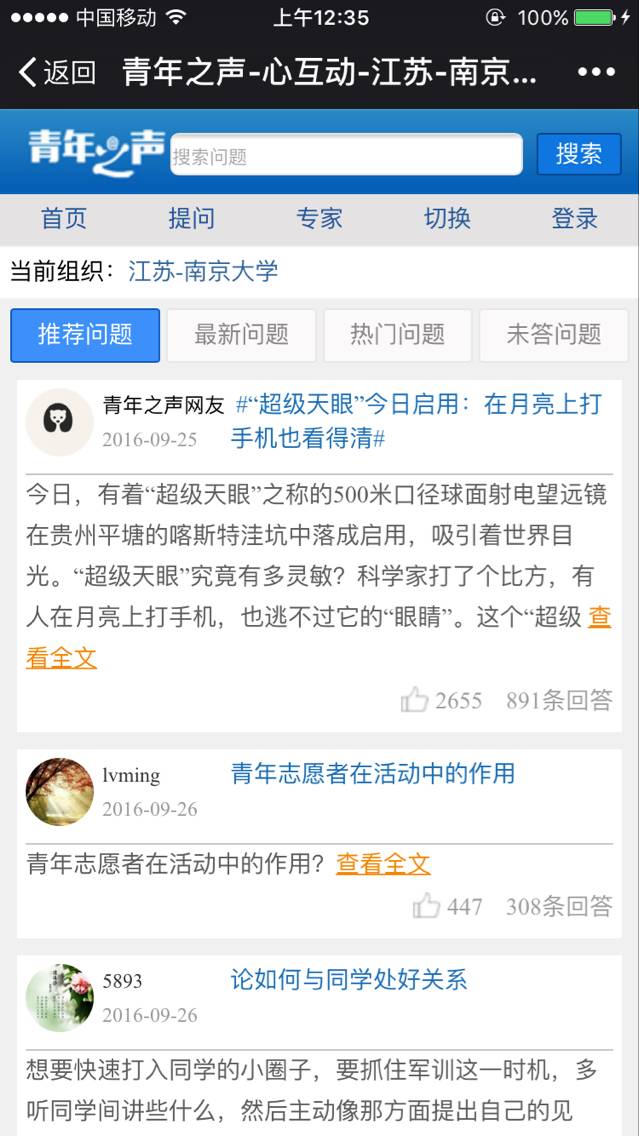Open 青年志愿者在活动中的作用 question title
This screenshot has width=639, height=1136.
372,774
